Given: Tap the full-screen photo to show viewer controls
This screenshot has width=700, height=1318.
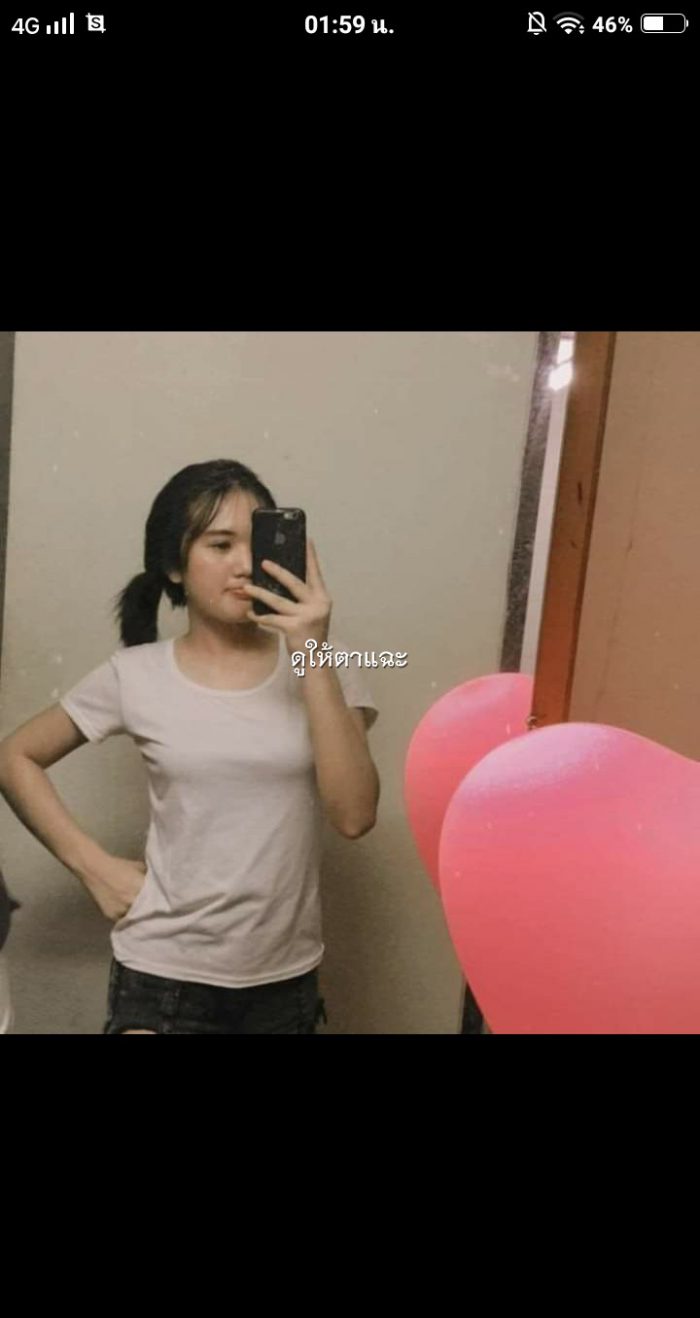Looking at the screenshot, I should click(x=350, y=682).
